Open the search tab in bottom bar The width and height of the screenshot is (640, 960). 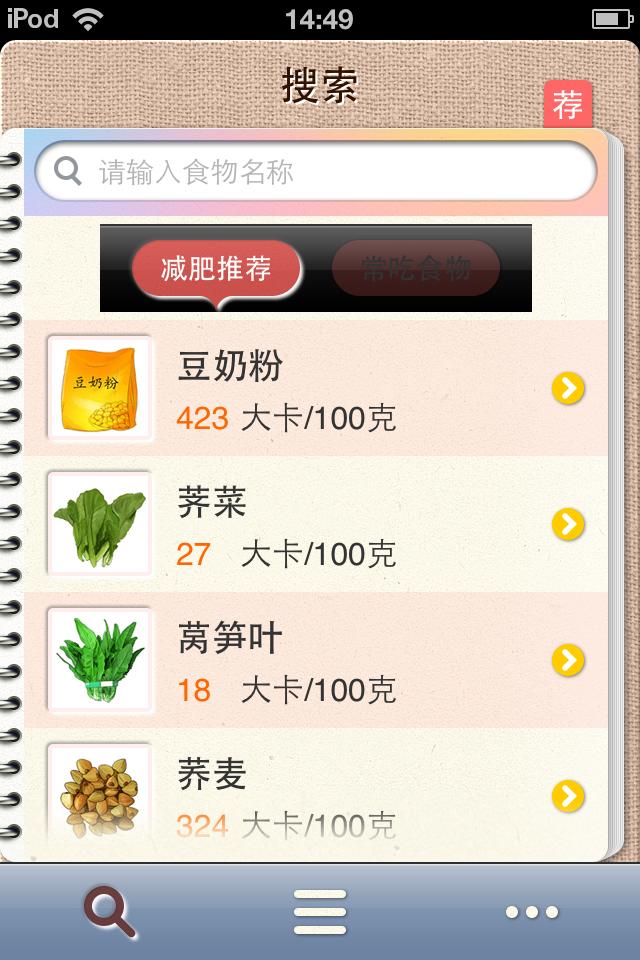point(108,912)
